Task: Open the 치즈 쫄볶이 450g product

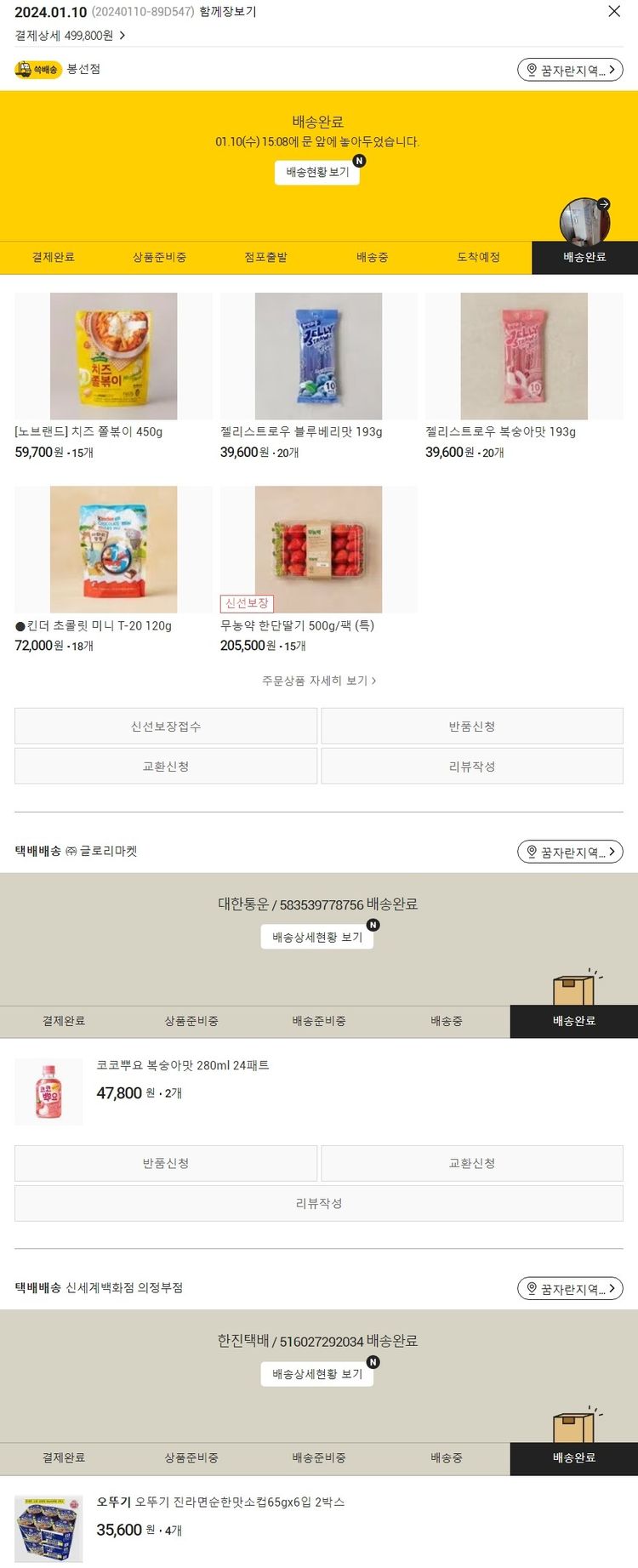Action: point(113,356)
